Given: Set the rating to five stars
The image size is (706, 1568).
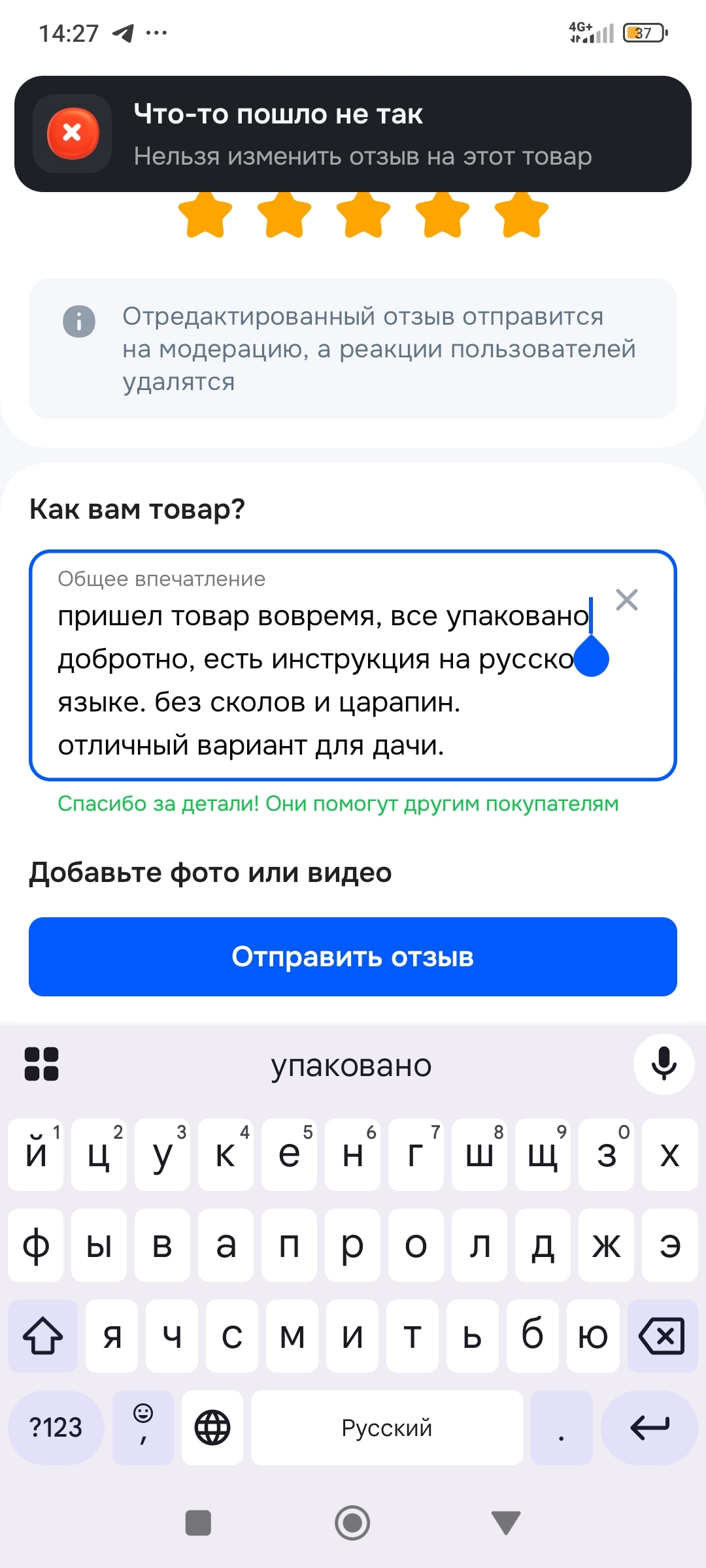Looking at the screenshot, I should pyautogui.click(x=521, y=215).
